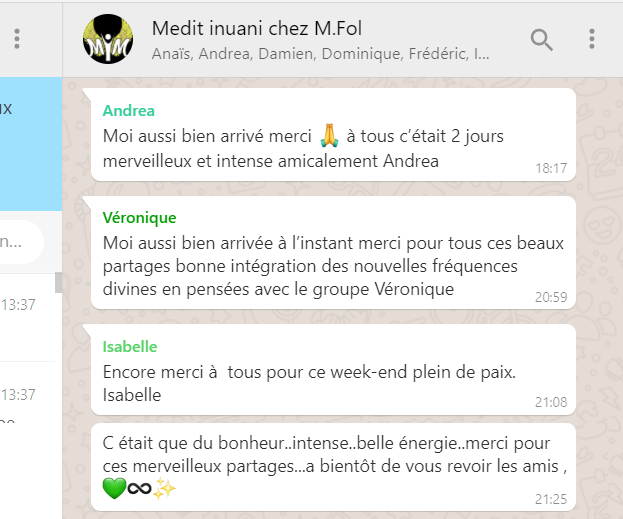Tap the search chats field in sidebar

coord(20,241)
